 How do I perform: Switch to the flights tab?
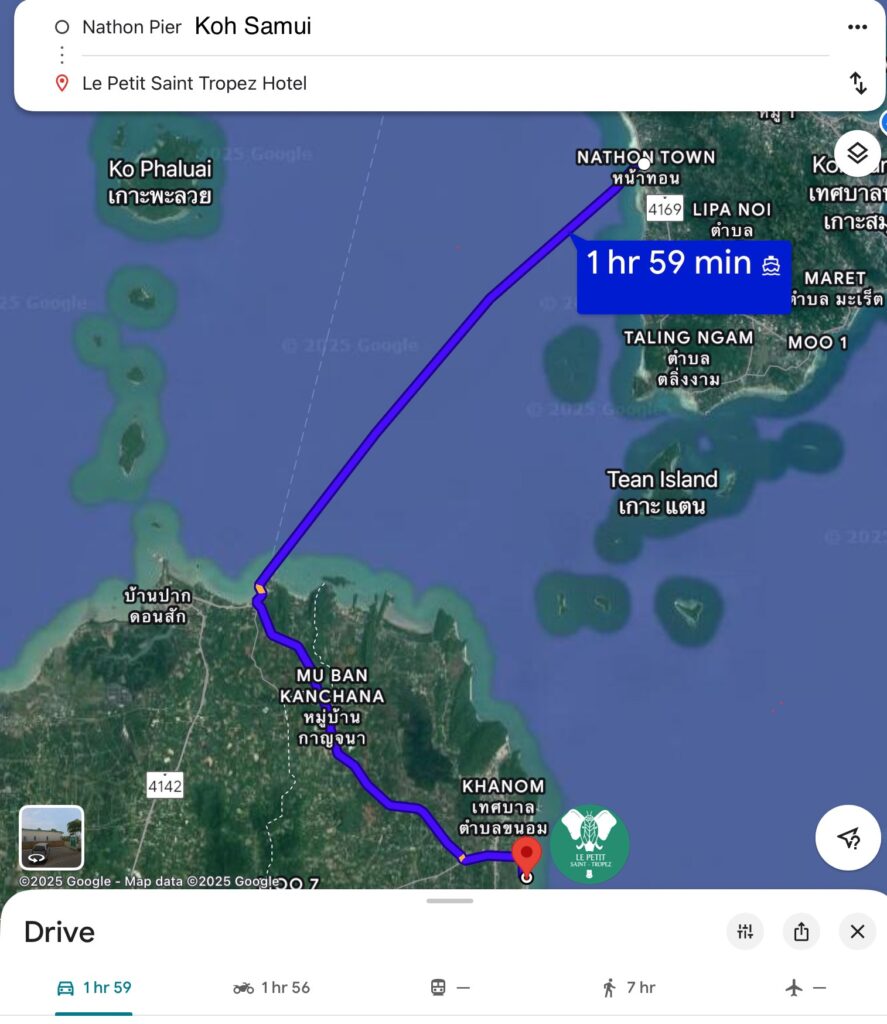tap(805, 988)
